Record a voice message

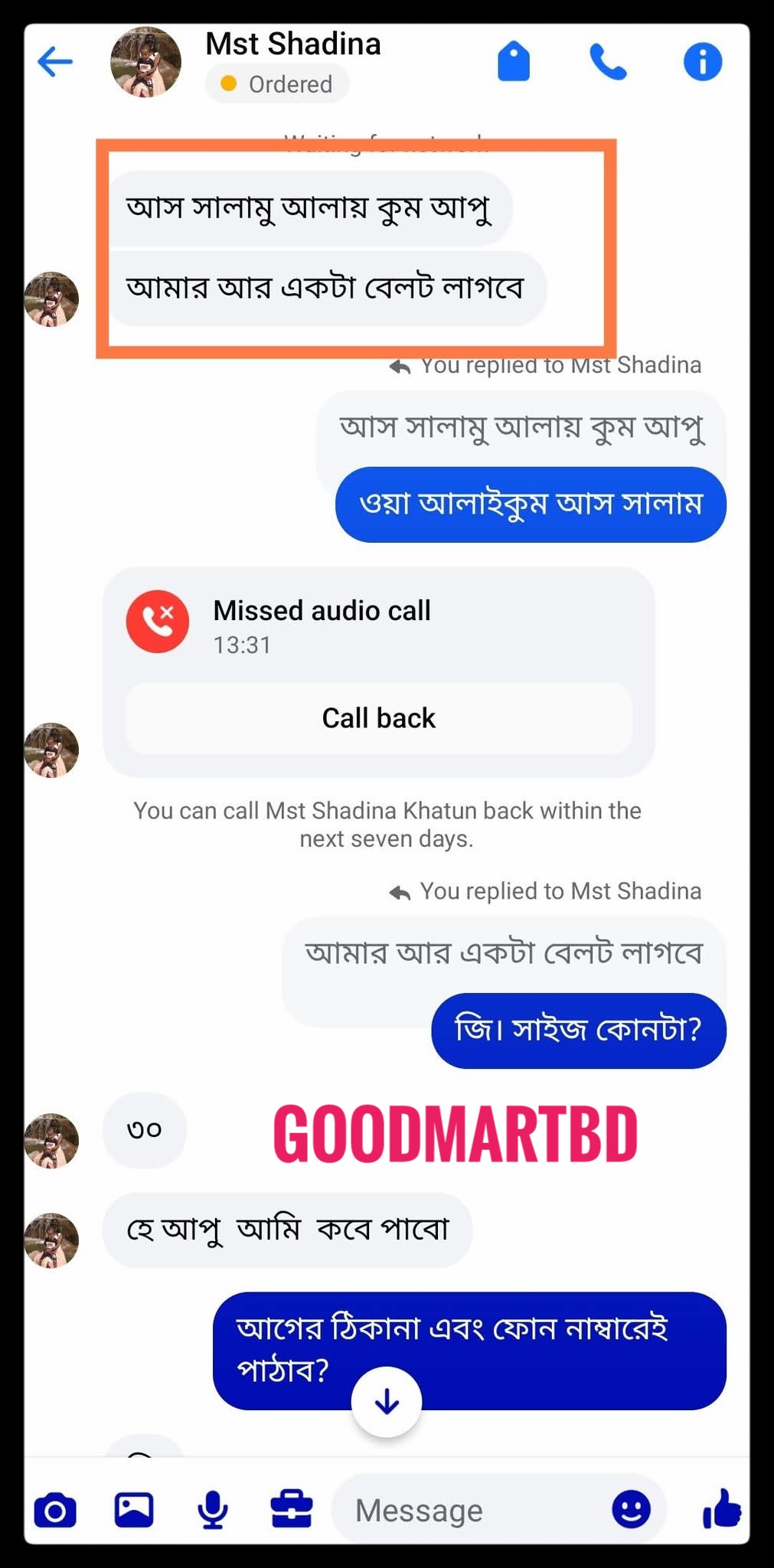click(x=213, y=1511)
